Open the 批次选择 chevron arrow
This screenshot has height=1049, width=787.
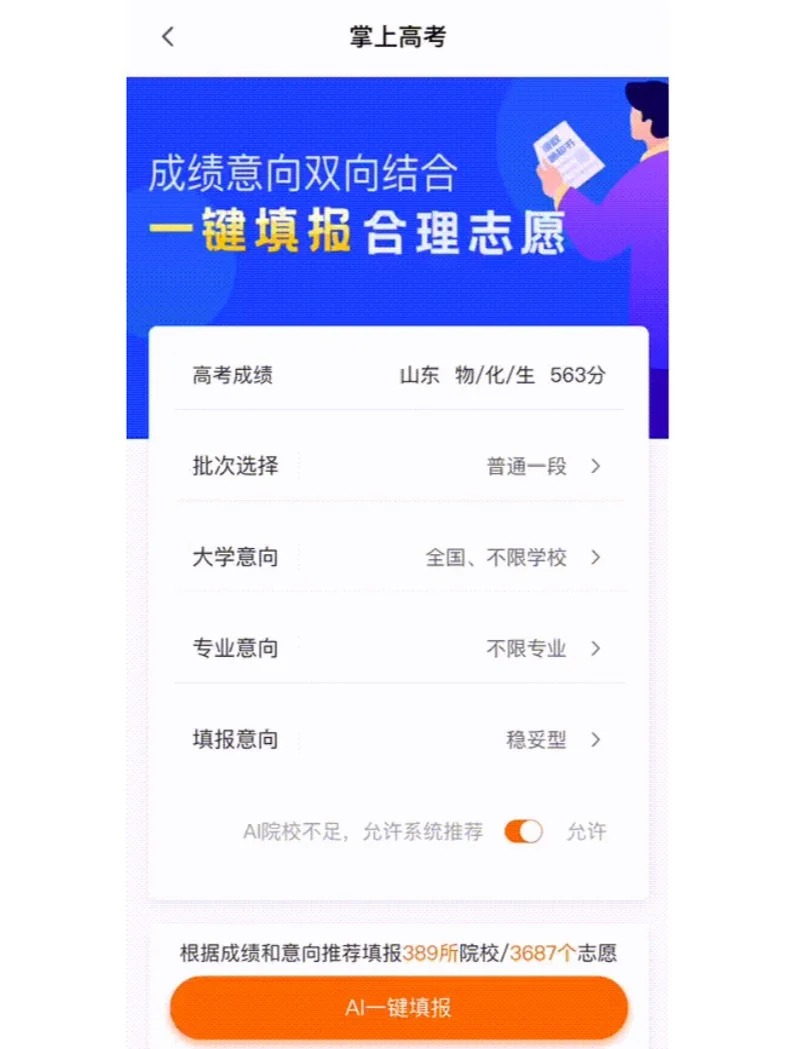click(597, 466)
